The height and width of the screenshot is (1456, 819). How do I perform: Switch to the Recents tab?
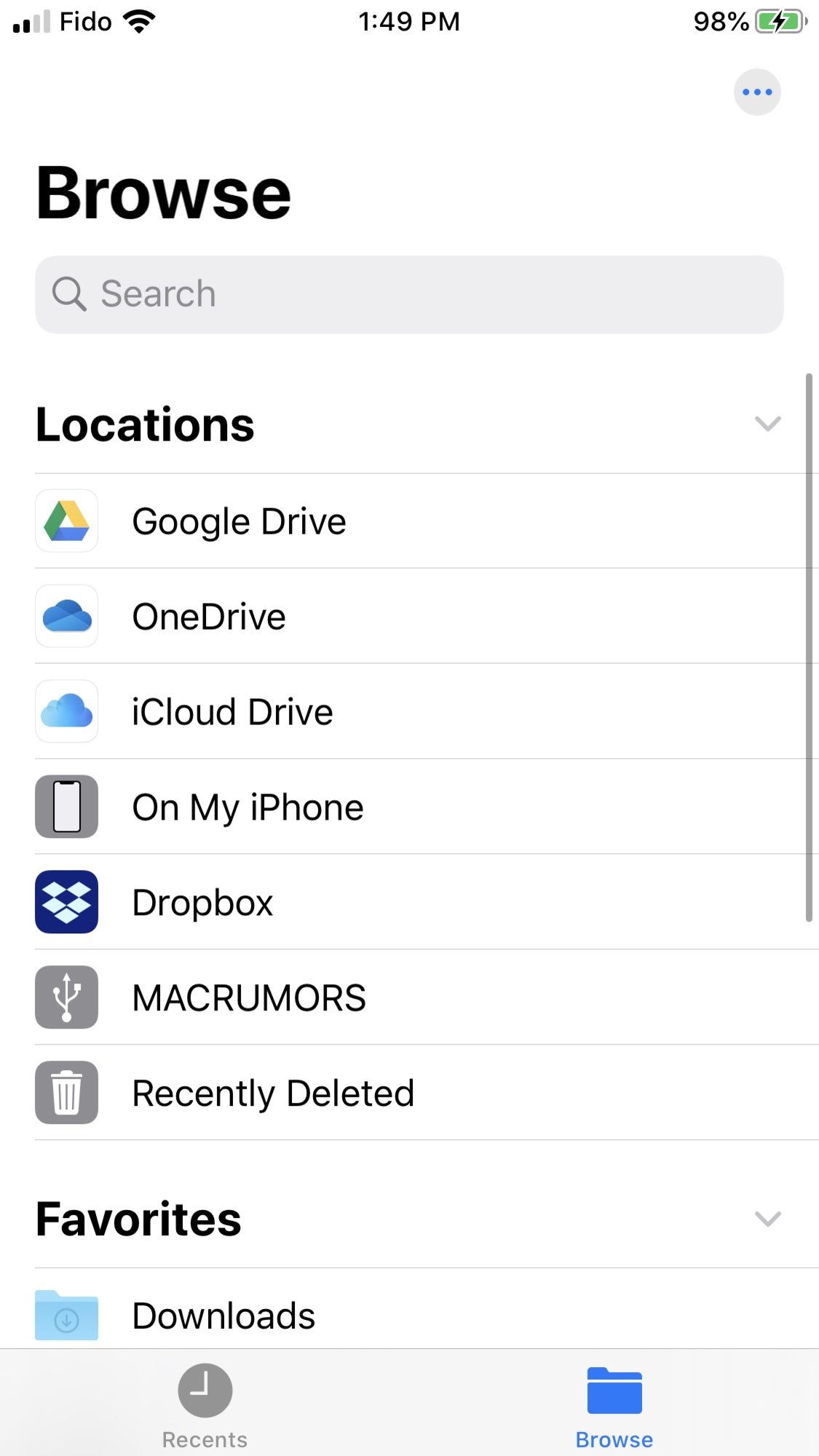click(205, 1405)
